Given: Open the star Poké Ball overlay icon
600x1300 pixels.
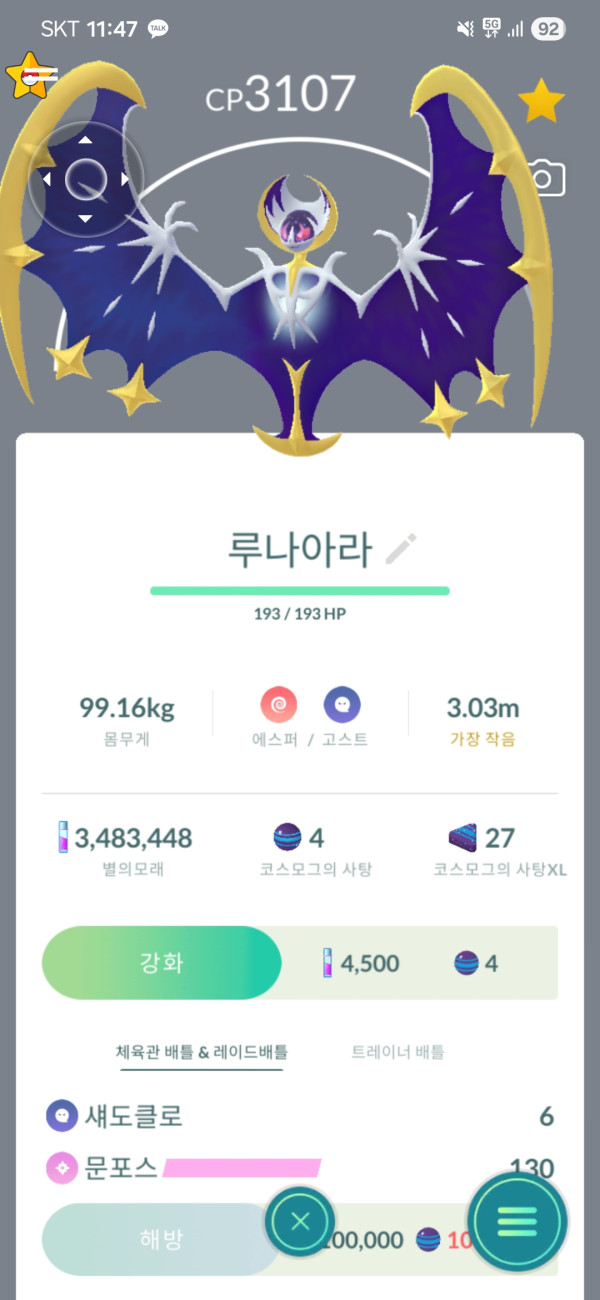Looking at the screenshot, I should click(30, 76).
